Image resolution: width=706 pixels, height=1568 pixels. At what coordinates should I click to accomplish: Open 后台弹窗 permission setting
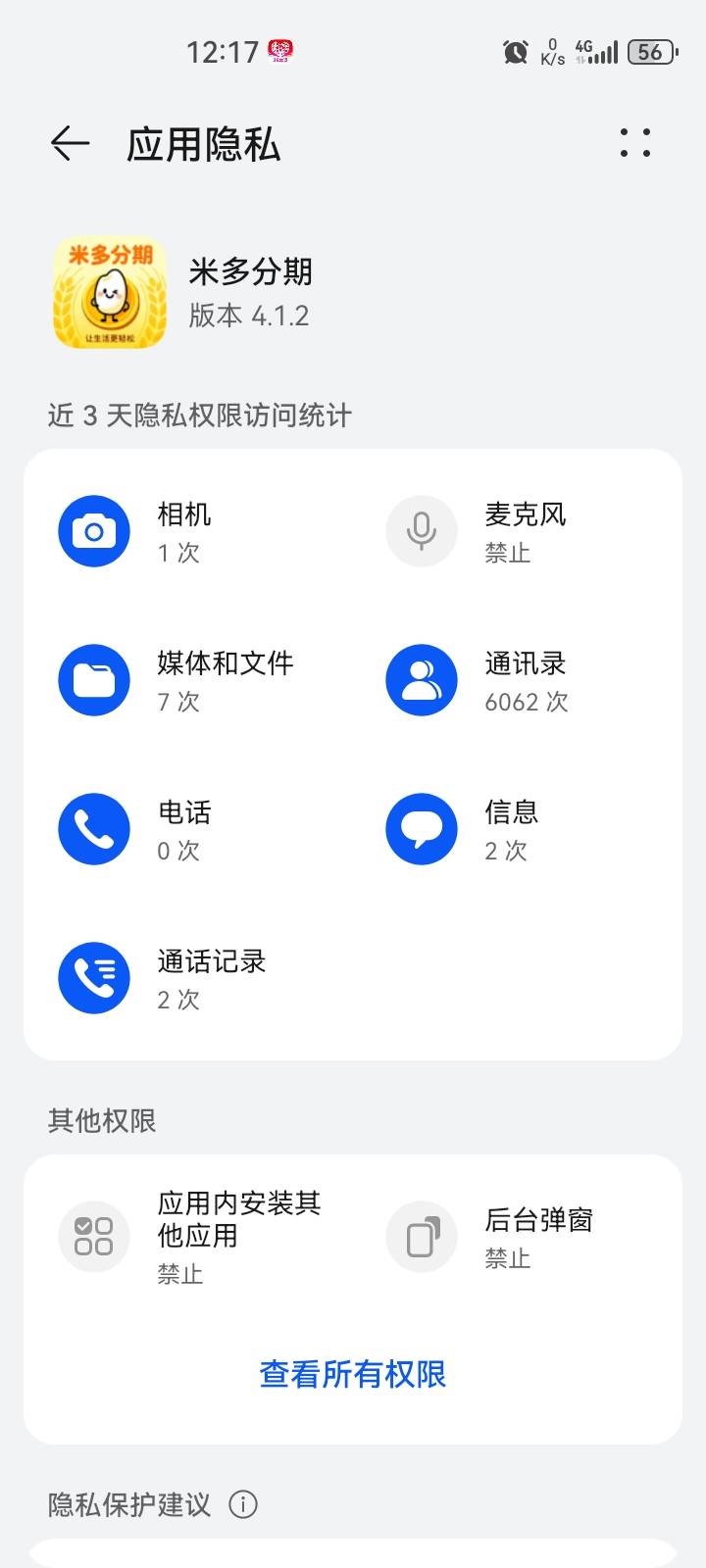[x=517, y=1237]
